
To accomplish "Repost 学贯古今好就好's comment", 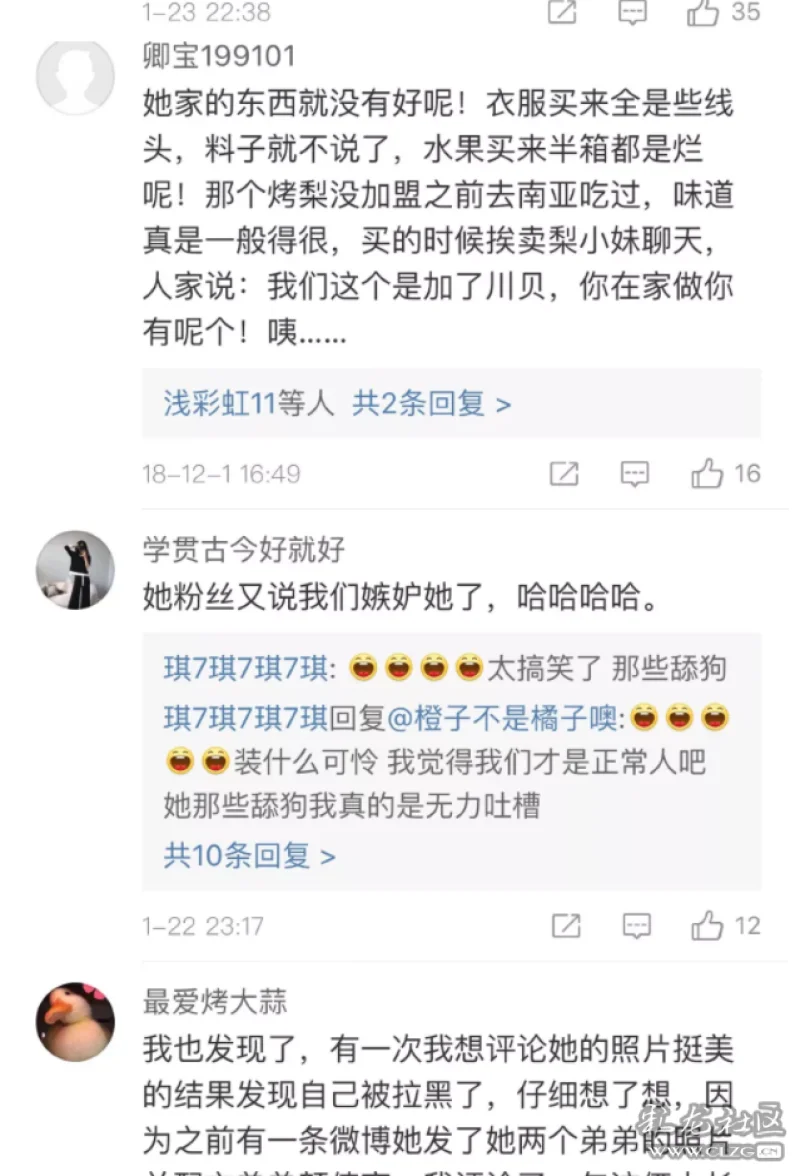I will 566,926.
